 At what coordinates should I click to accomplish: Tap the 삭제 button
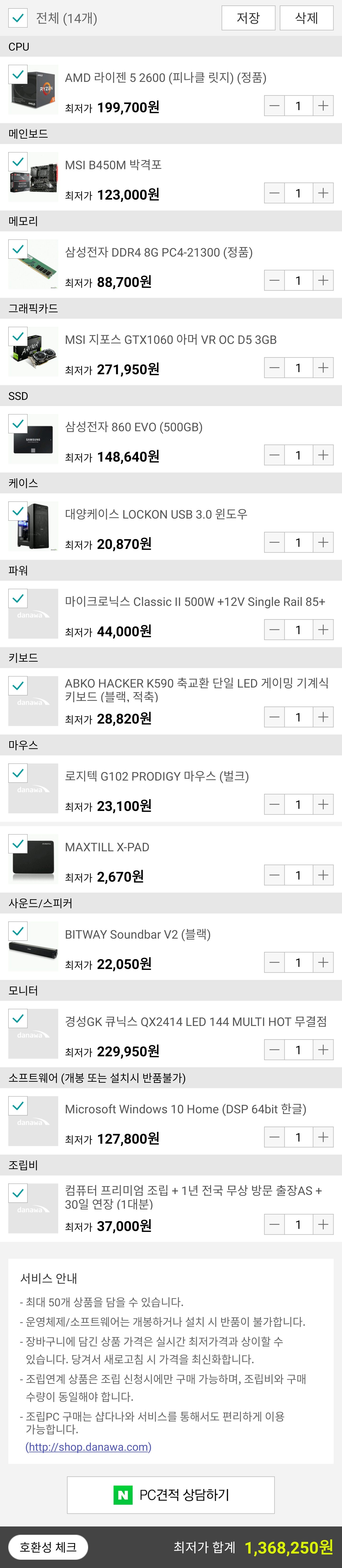(x=307, y=18)
